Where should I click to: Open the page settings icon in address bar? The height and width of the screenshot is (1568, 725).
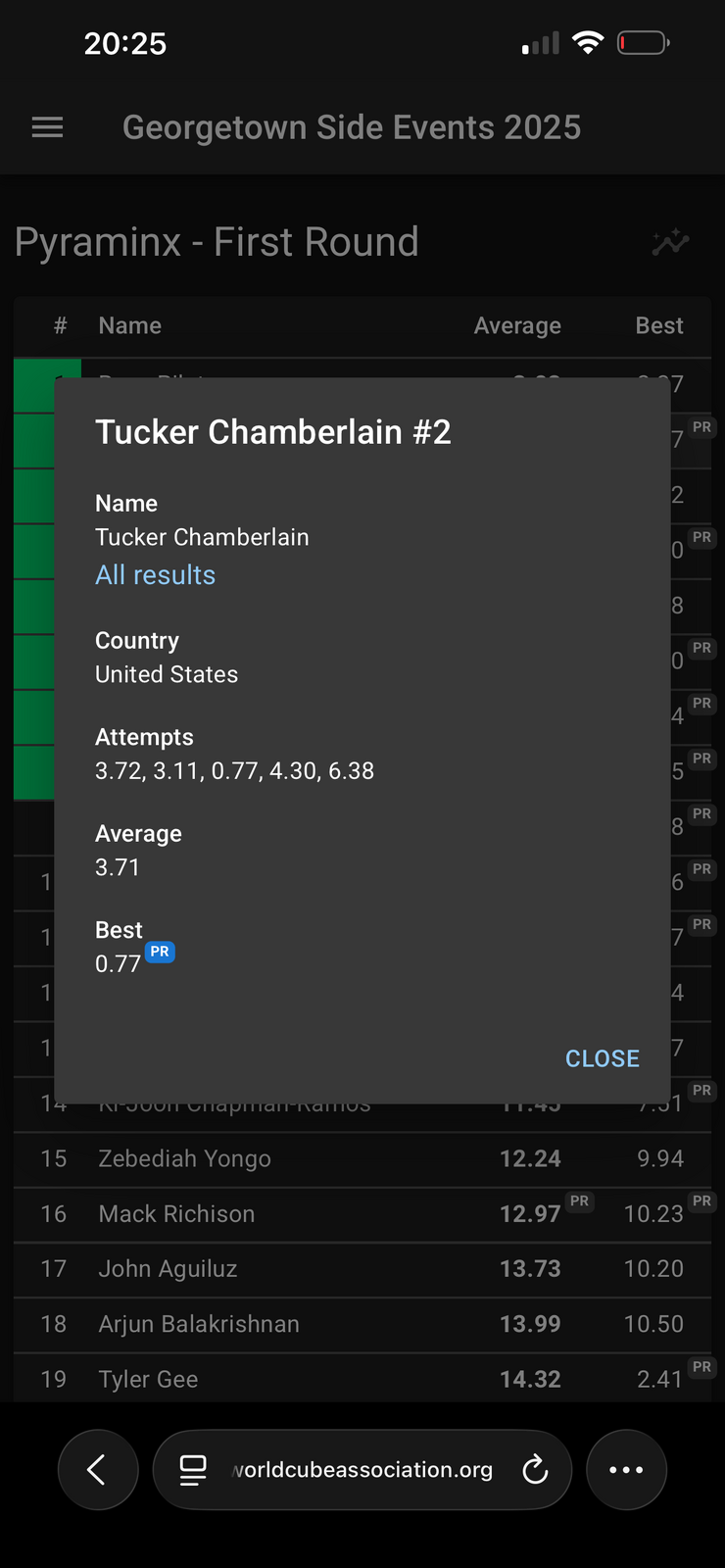(193, 1469)
